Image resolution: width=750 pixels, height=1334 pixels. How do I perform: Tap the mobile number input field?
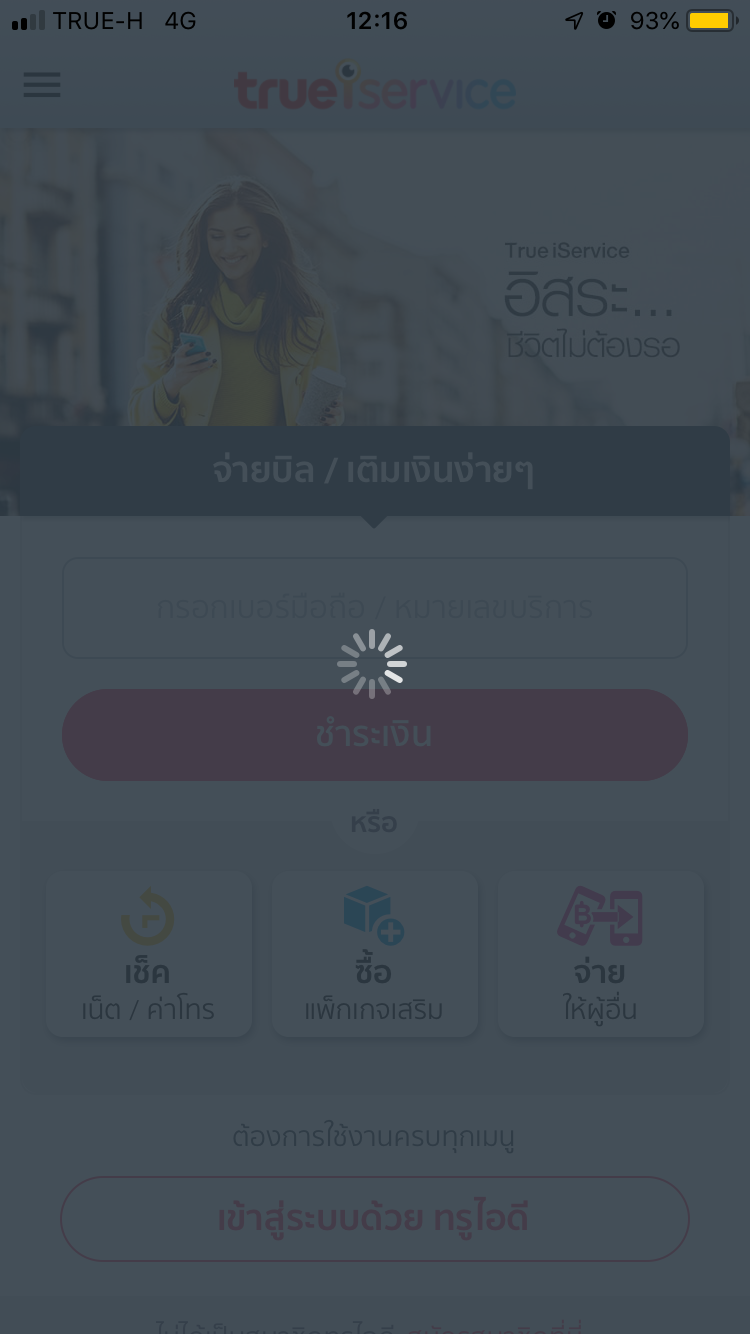[374, 607]
